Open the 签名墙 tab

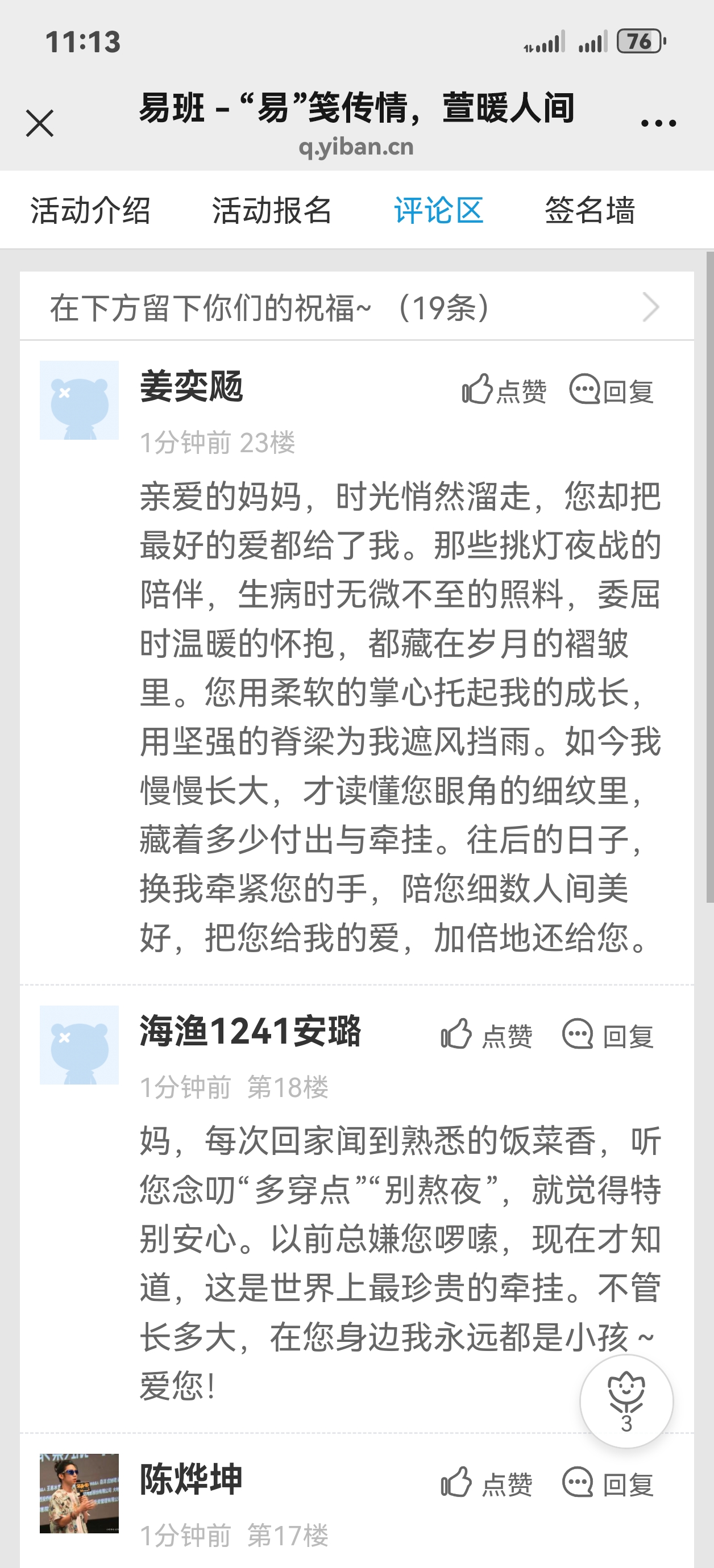[589, 211]
